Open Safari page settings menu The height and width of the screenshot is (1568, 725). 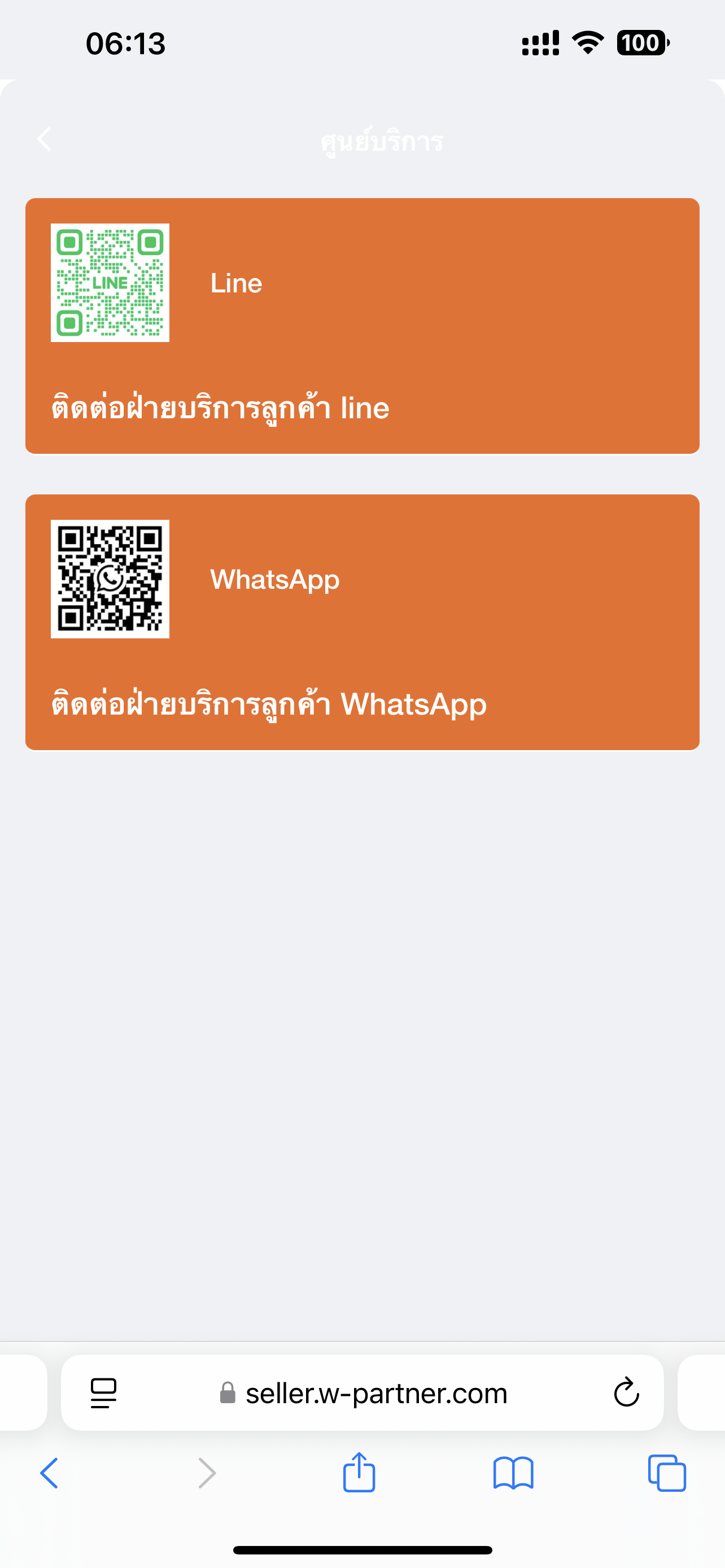[103, 1392]
